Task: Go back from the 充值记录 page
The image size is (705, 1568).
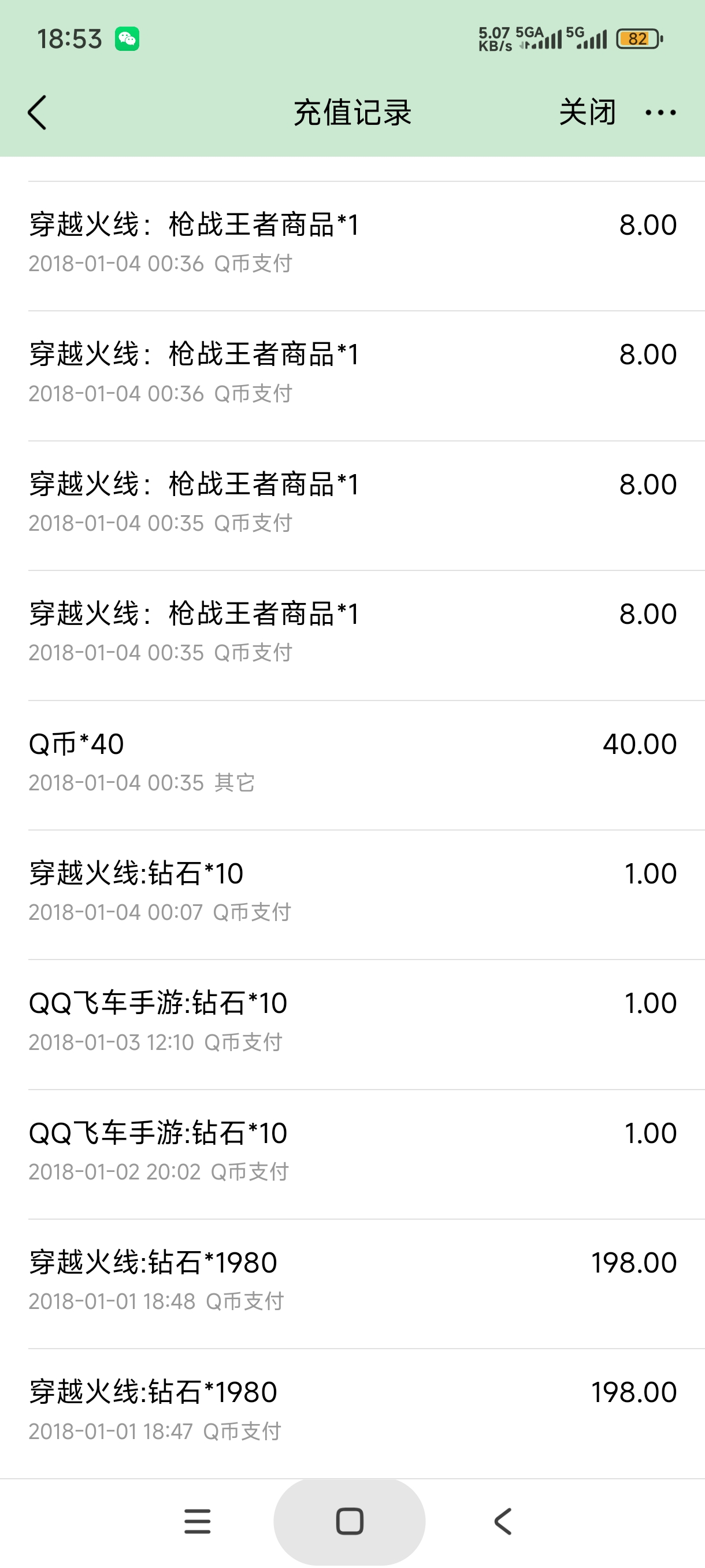Action: tap(37, 113)
